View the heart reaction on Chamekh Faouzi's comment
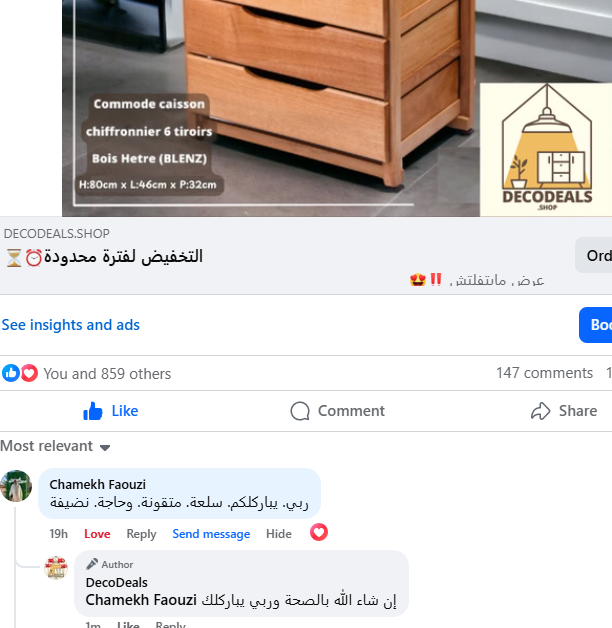Image resolution: width=612 pixels, height=628 pixels. click(x=319, y=532)
